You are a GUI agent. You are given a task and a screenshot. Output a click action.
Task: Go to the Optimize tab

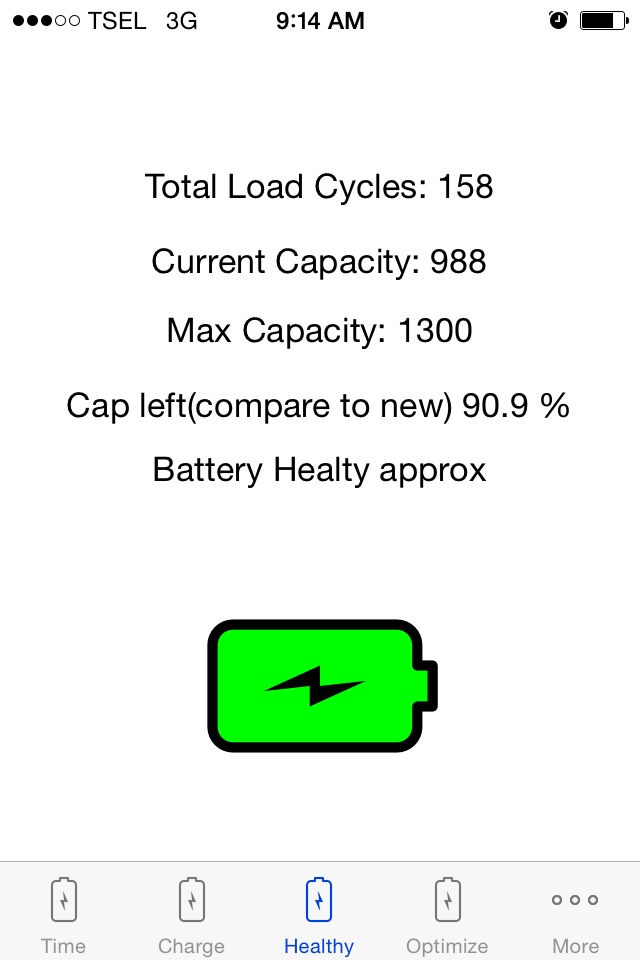(447, 912)
